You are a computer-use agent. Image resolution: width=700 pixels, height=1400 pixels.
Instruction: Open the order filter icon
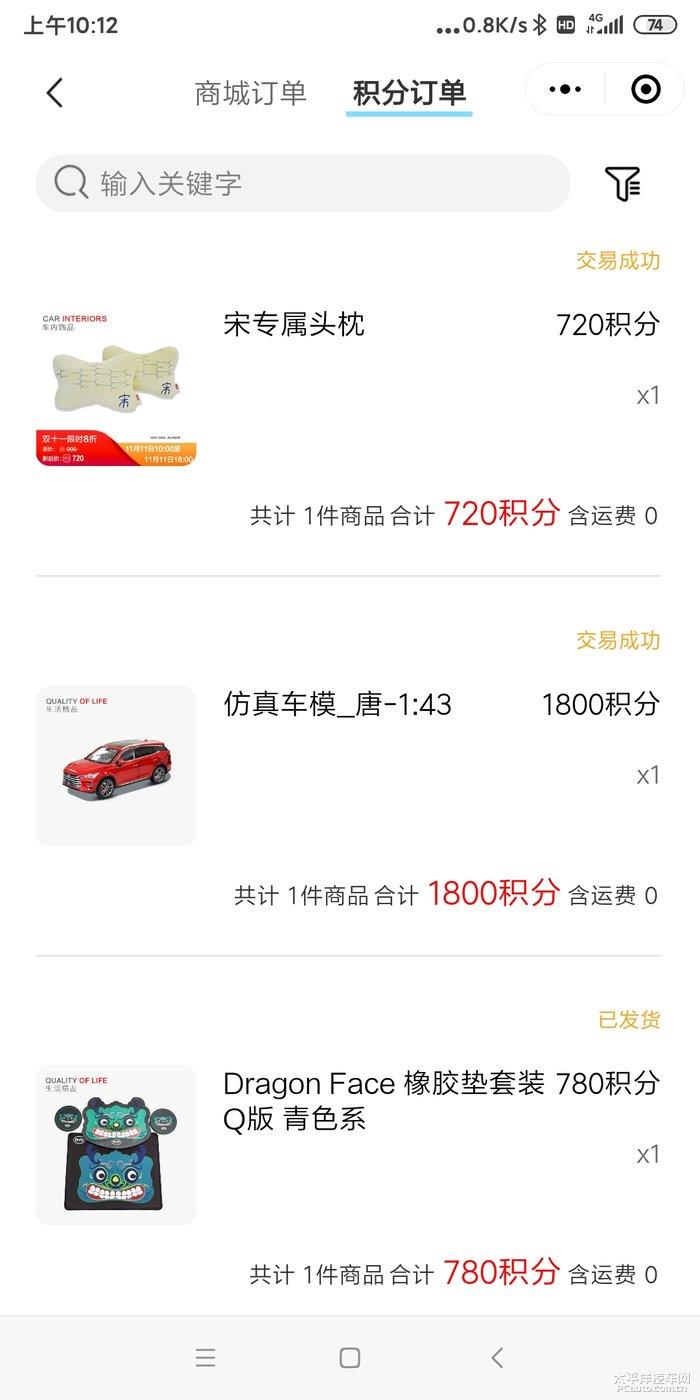point(622,183)
